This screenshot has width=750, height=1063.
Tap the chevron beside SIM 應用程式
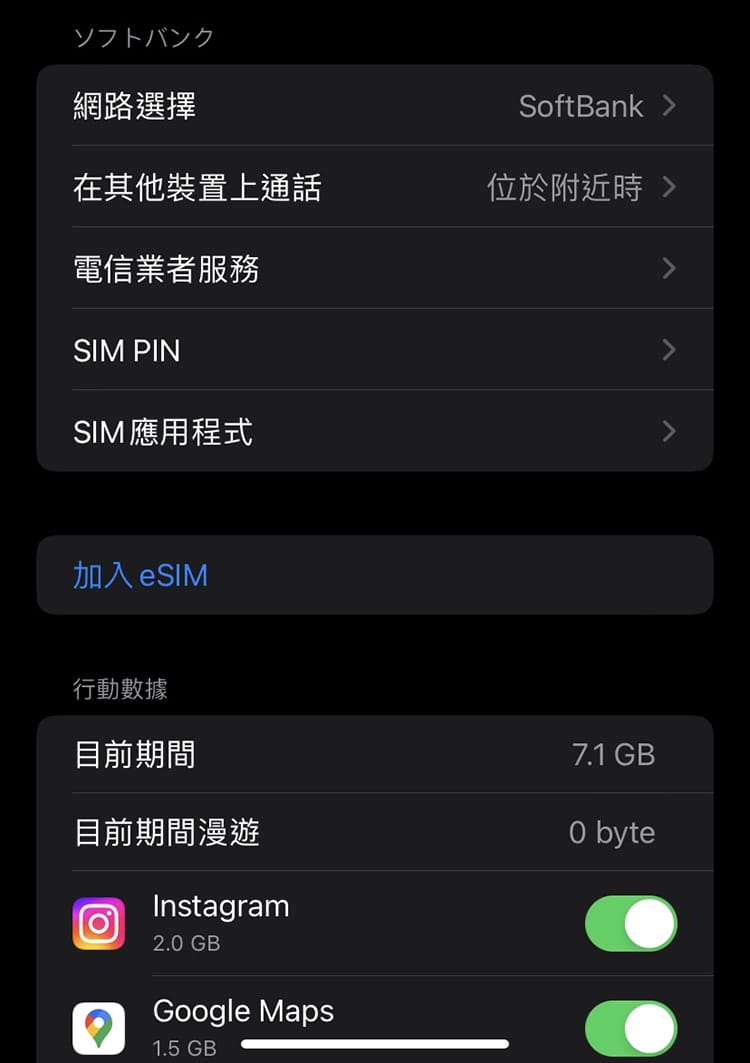coord(669,430)
